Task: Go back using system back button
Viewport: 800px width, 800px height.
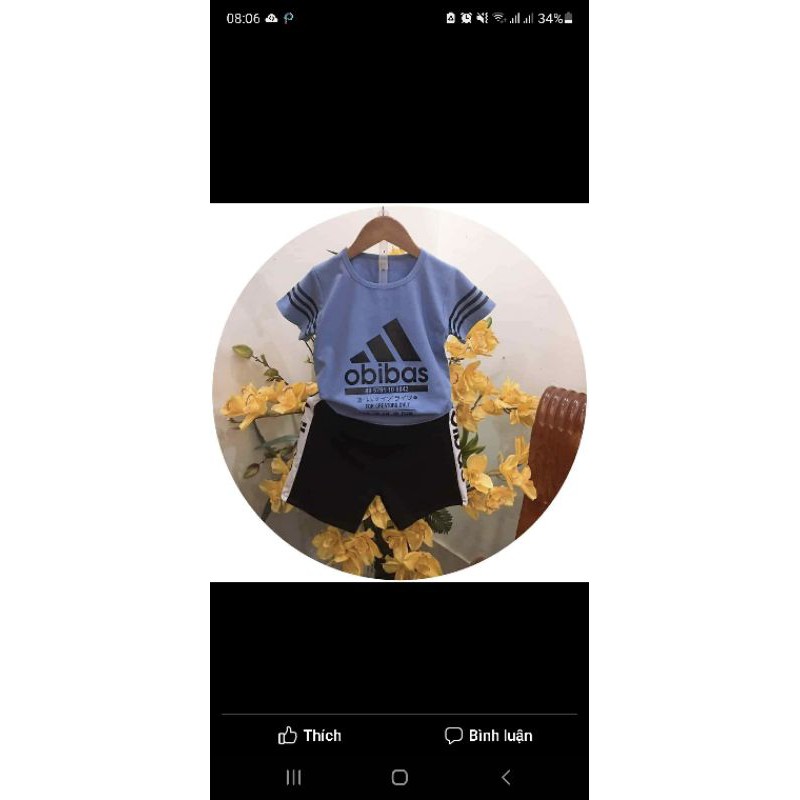Action: point(505,777)
